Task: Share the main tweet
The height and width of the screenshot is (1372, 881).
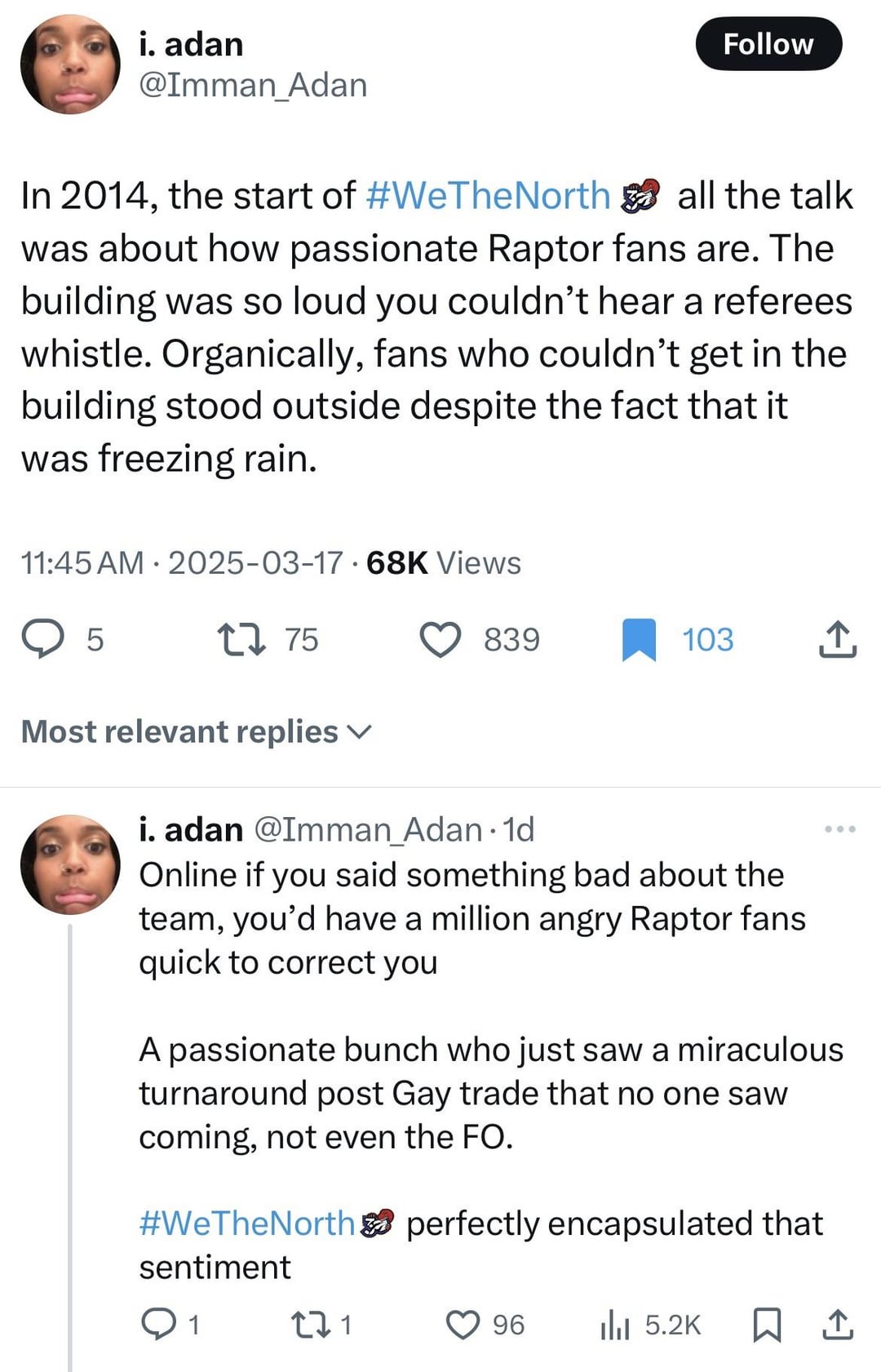Action: 837,639
